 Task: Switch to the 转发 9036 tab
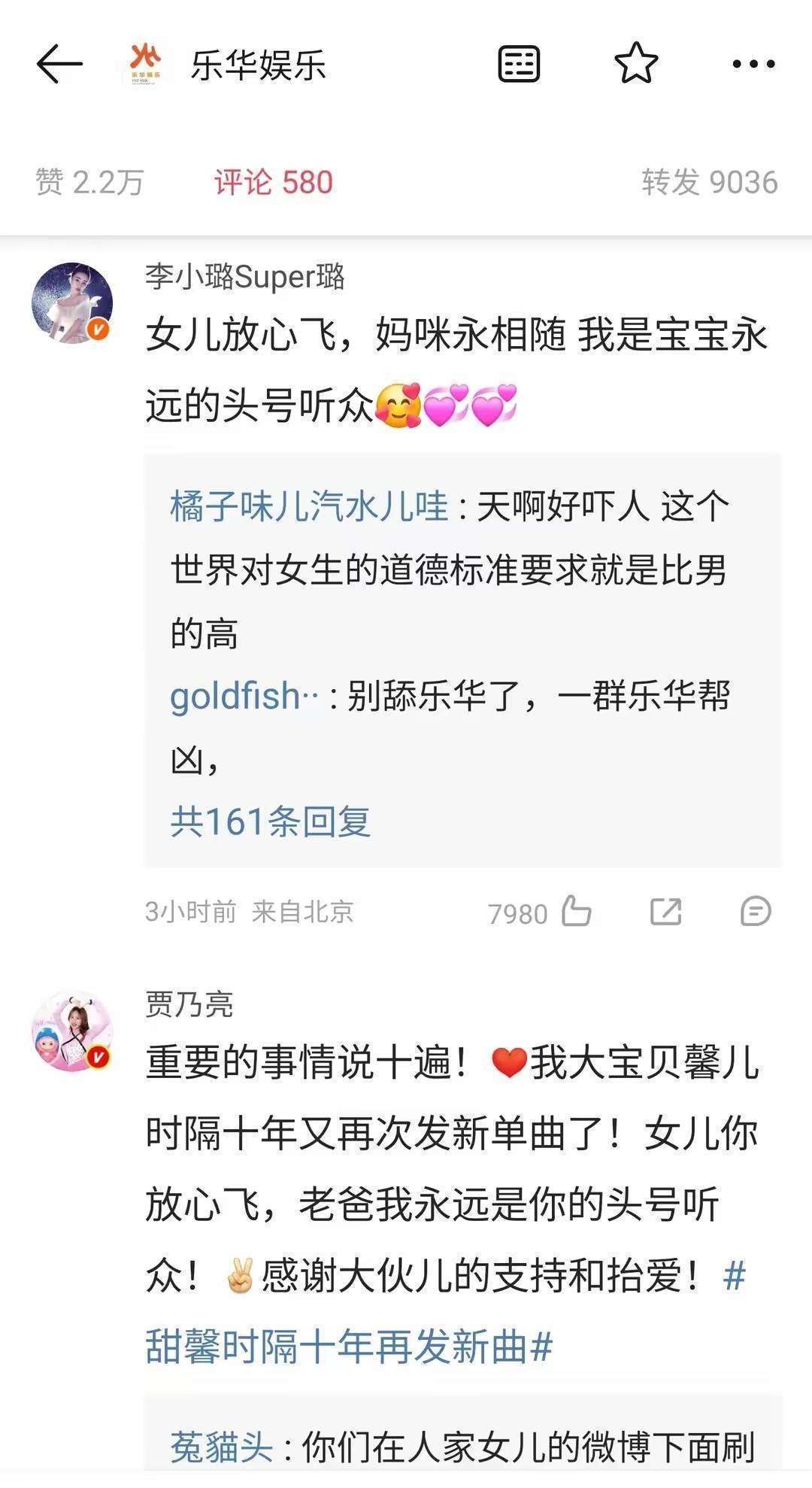(x=710, y=182)
